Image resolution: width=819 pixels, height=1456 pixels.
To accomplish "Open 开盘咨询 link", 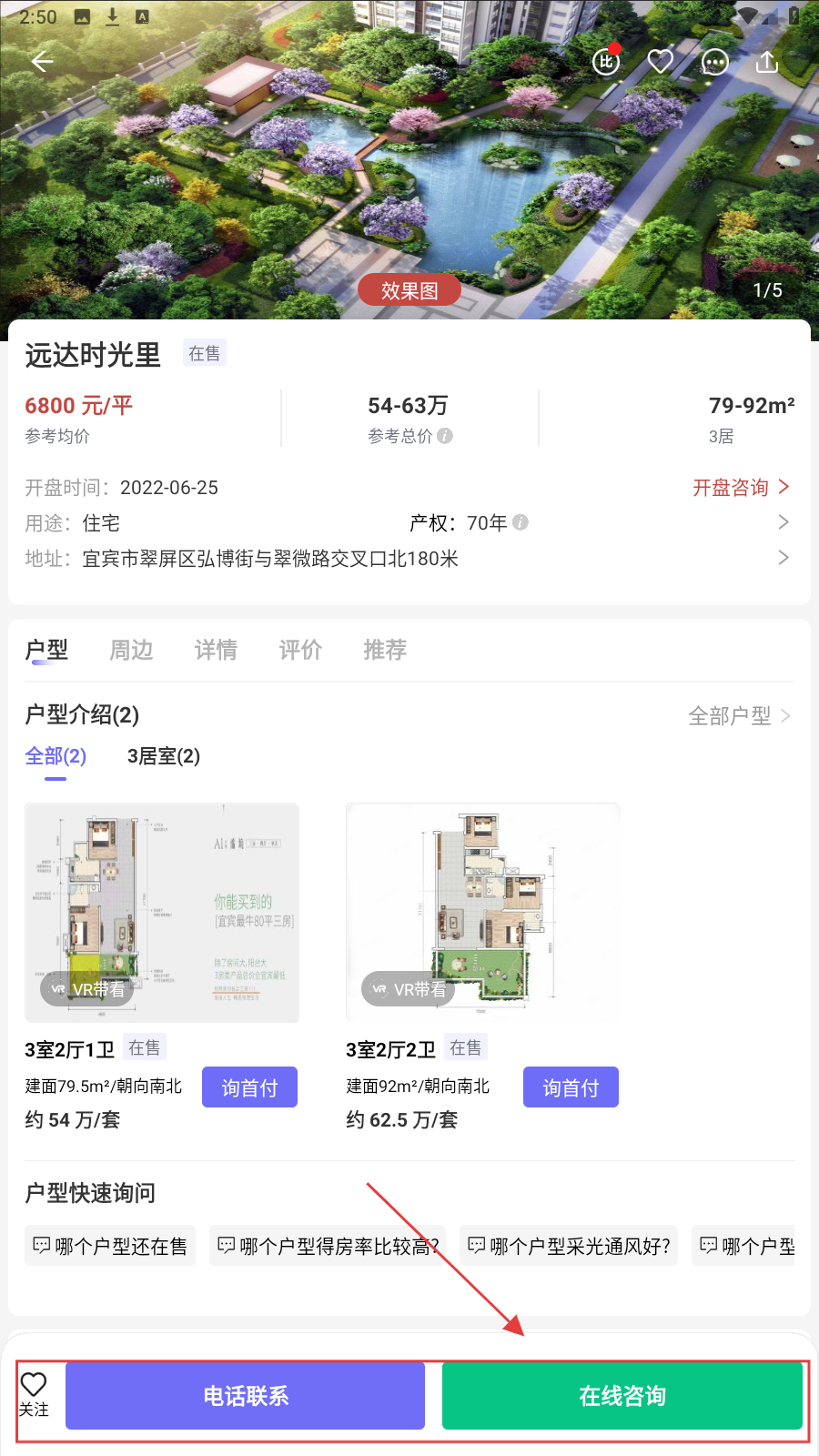I will 740,488.
